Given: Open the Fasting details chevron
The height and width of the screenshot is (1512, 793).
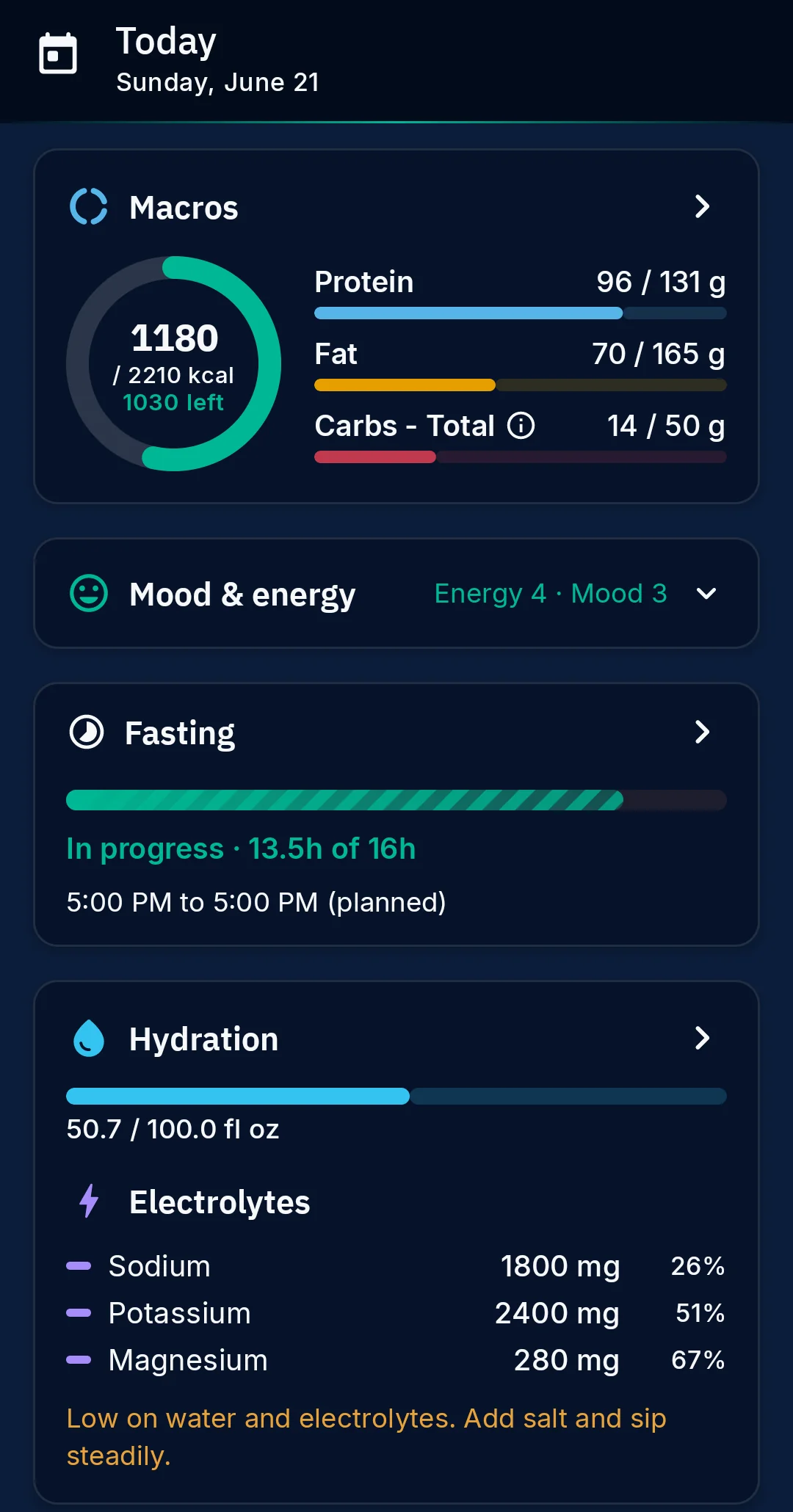Looking at the screenshot, I should coord(702,732).
